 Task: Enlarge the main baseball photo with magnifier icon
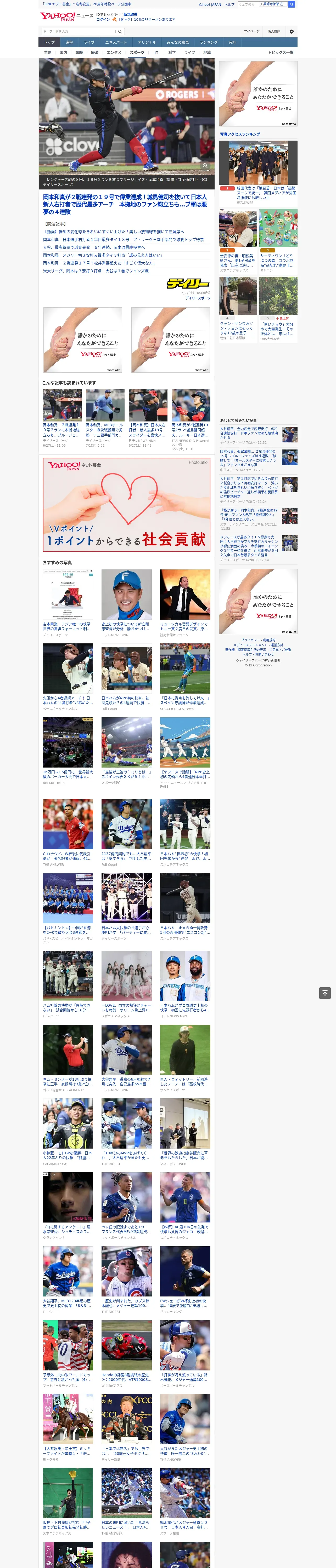click(205, 166)
